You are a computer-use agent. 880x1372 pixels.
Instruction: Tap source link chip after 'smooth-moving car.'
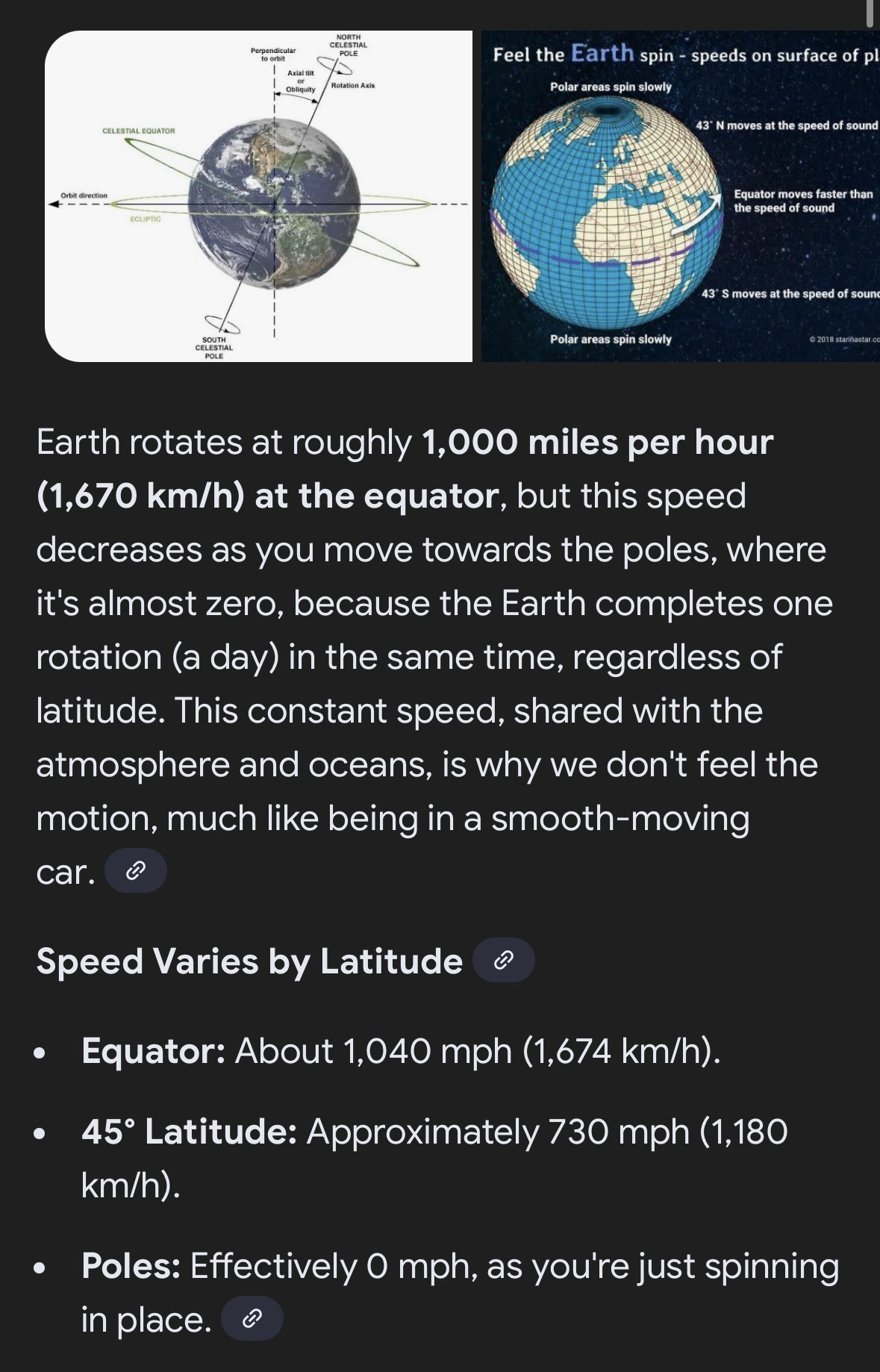pos(135,870)
